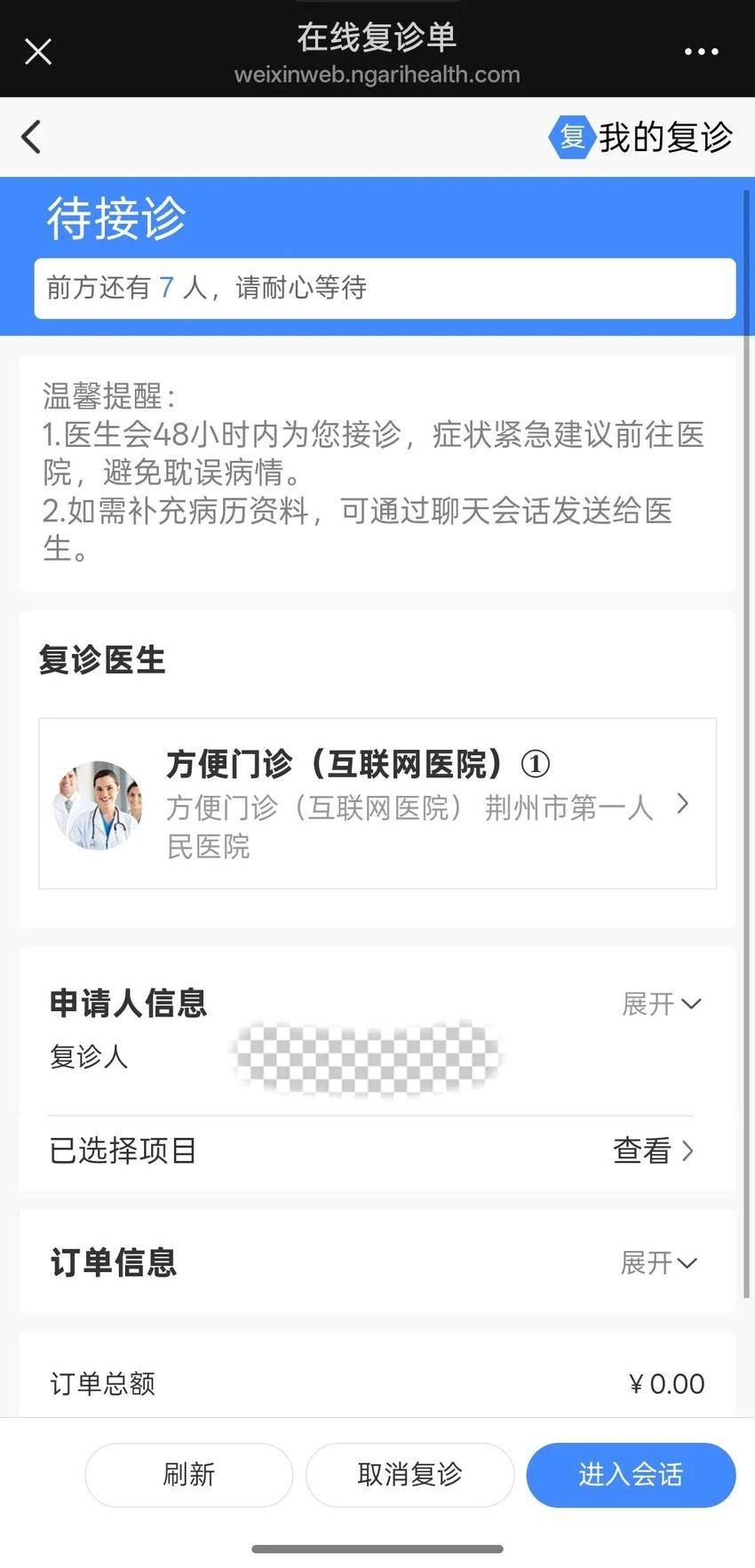Open the three-dot overflow menu
This screenshot has width=755, height=1568.
[701, 52]
